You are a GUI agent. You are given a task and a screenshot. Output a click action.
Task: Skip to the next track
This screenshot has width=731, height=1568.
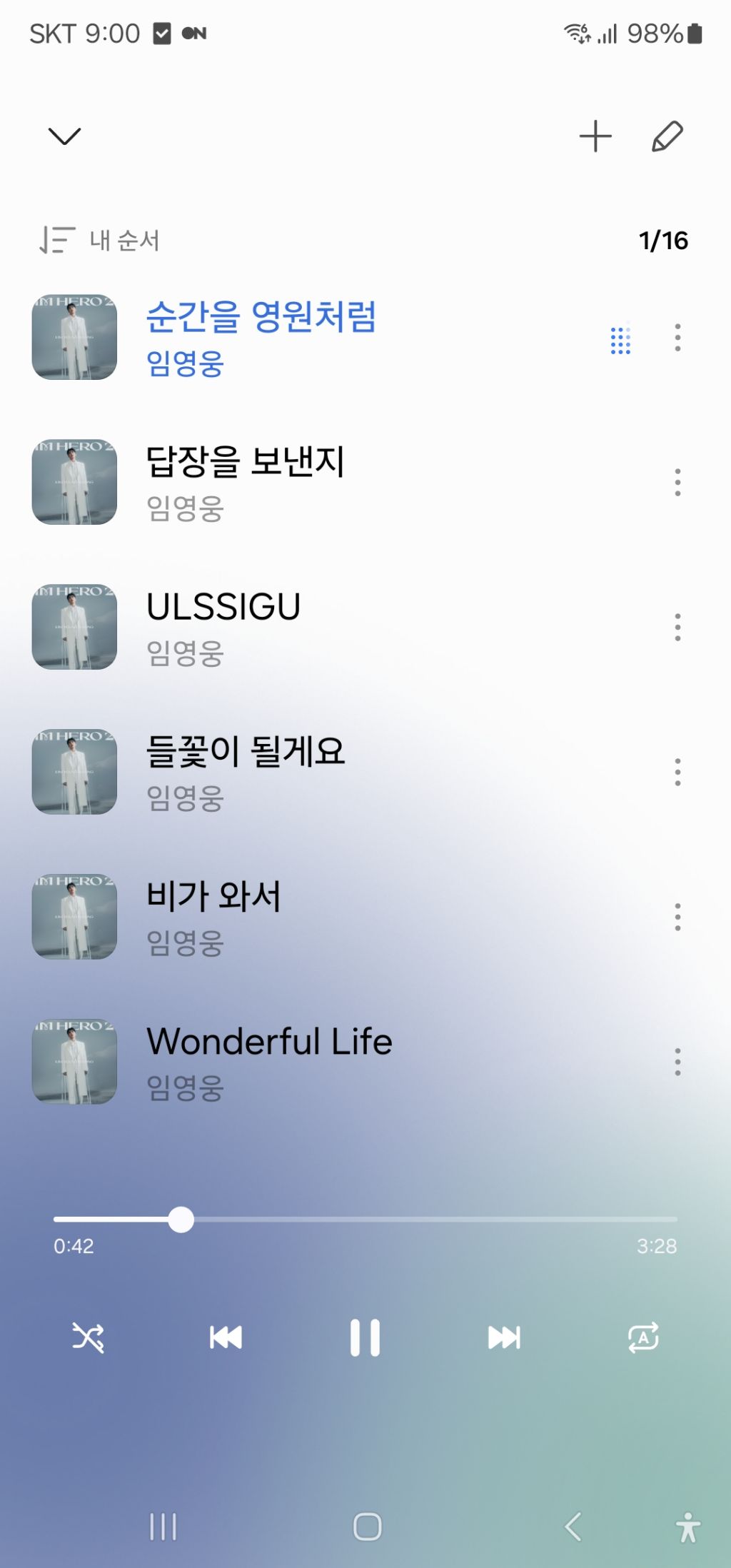click(x=504, y=1337)
